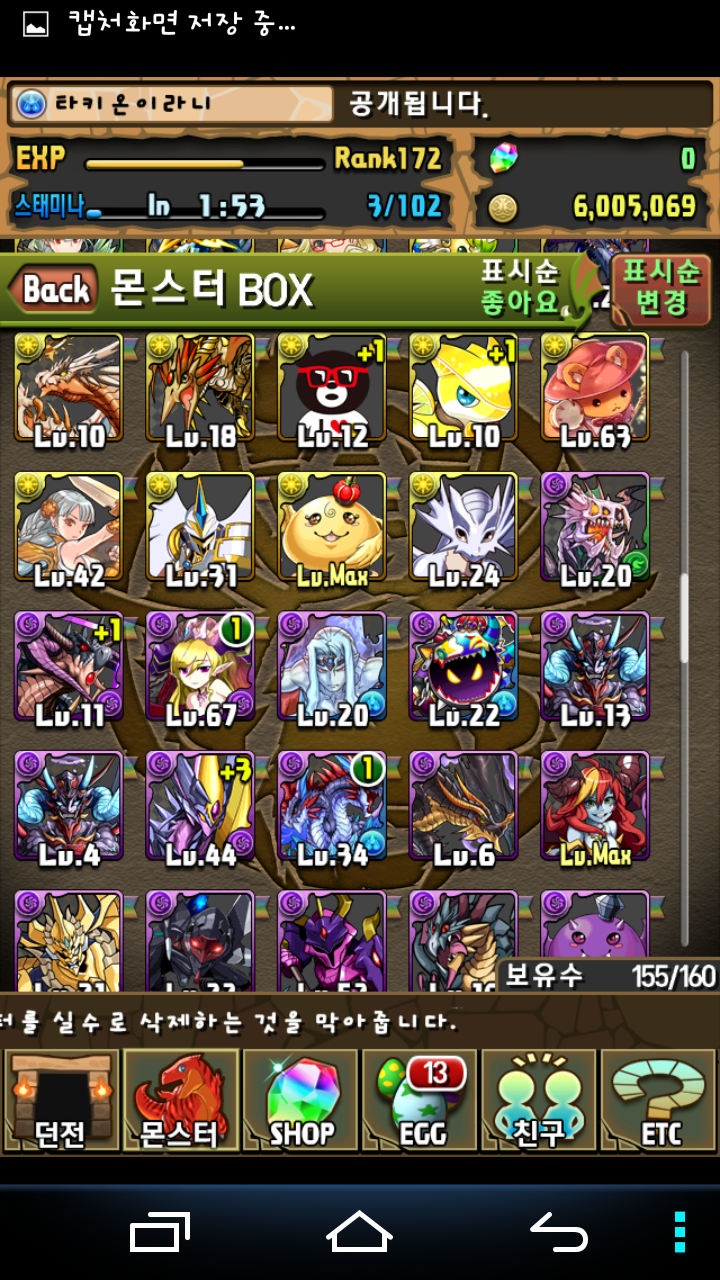The width and height of the screenshot is (720, 1280).
Task: Open the red-haired Lv.Max dark monster
Action: point(596,806)
